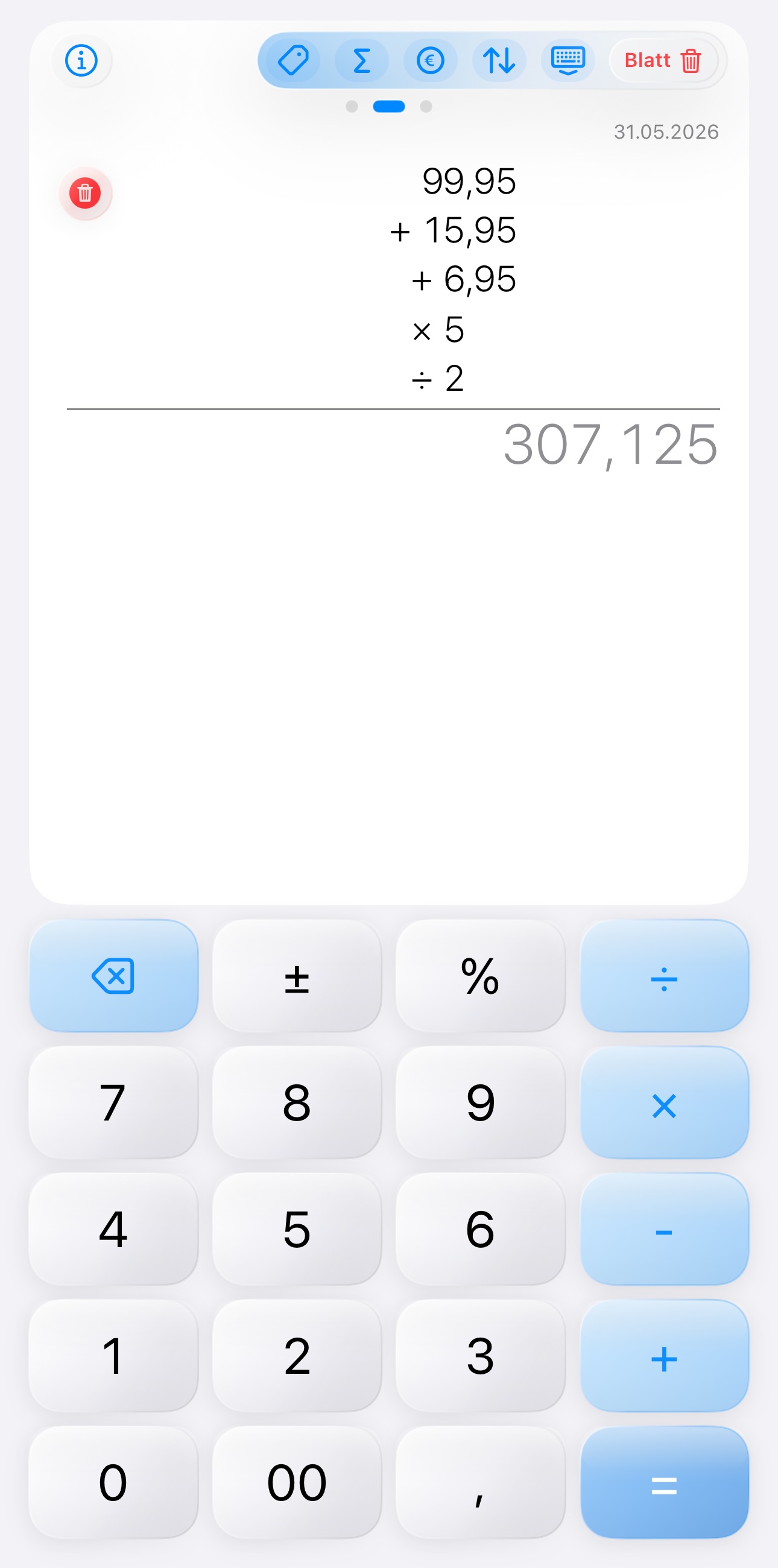Select the plus operator key
This screenshot has height=1568, width=778.
pos(664,1356)
